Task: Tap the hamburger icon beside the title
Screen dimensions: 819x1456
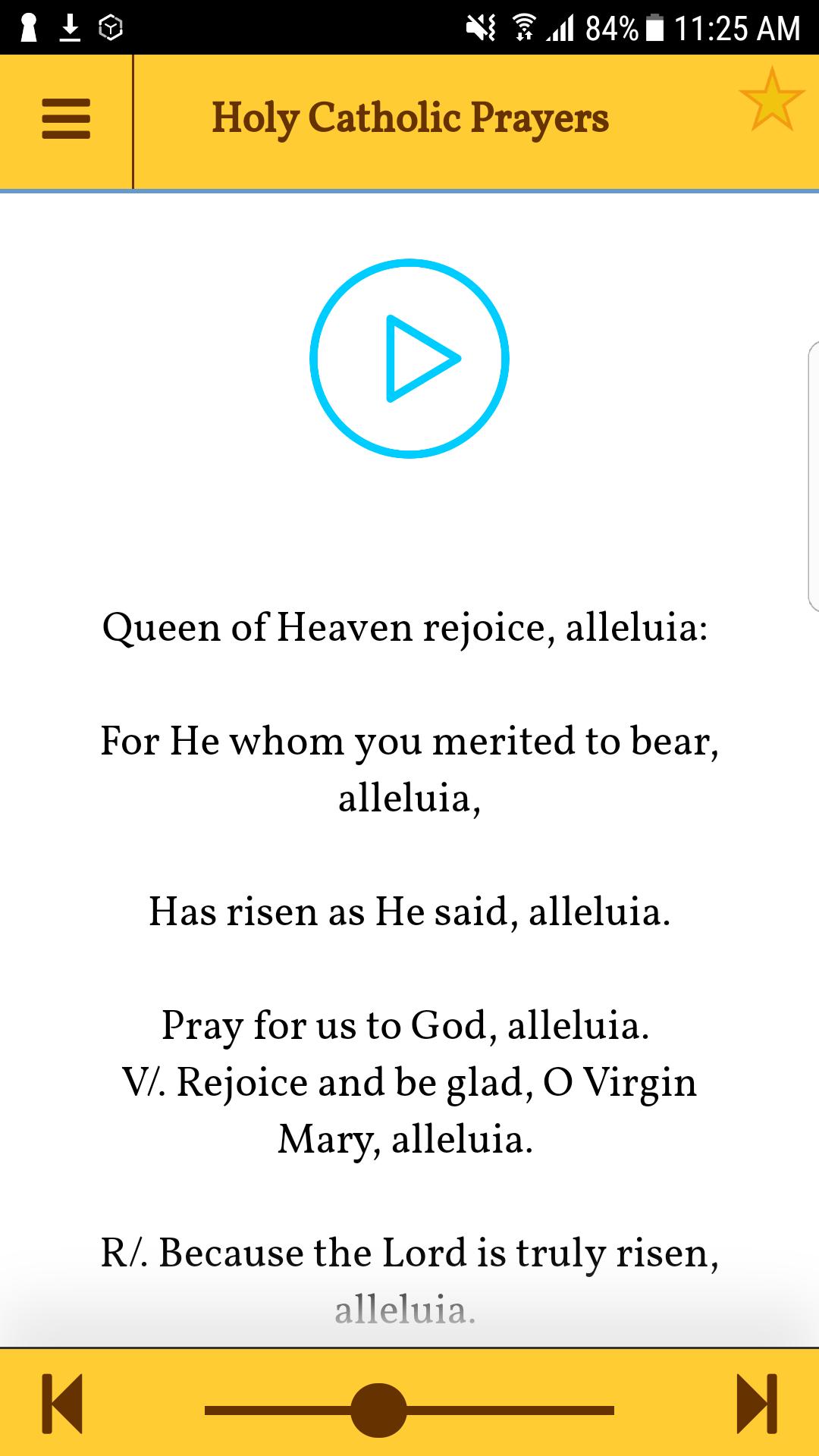Action: click(x=66, y=118)
